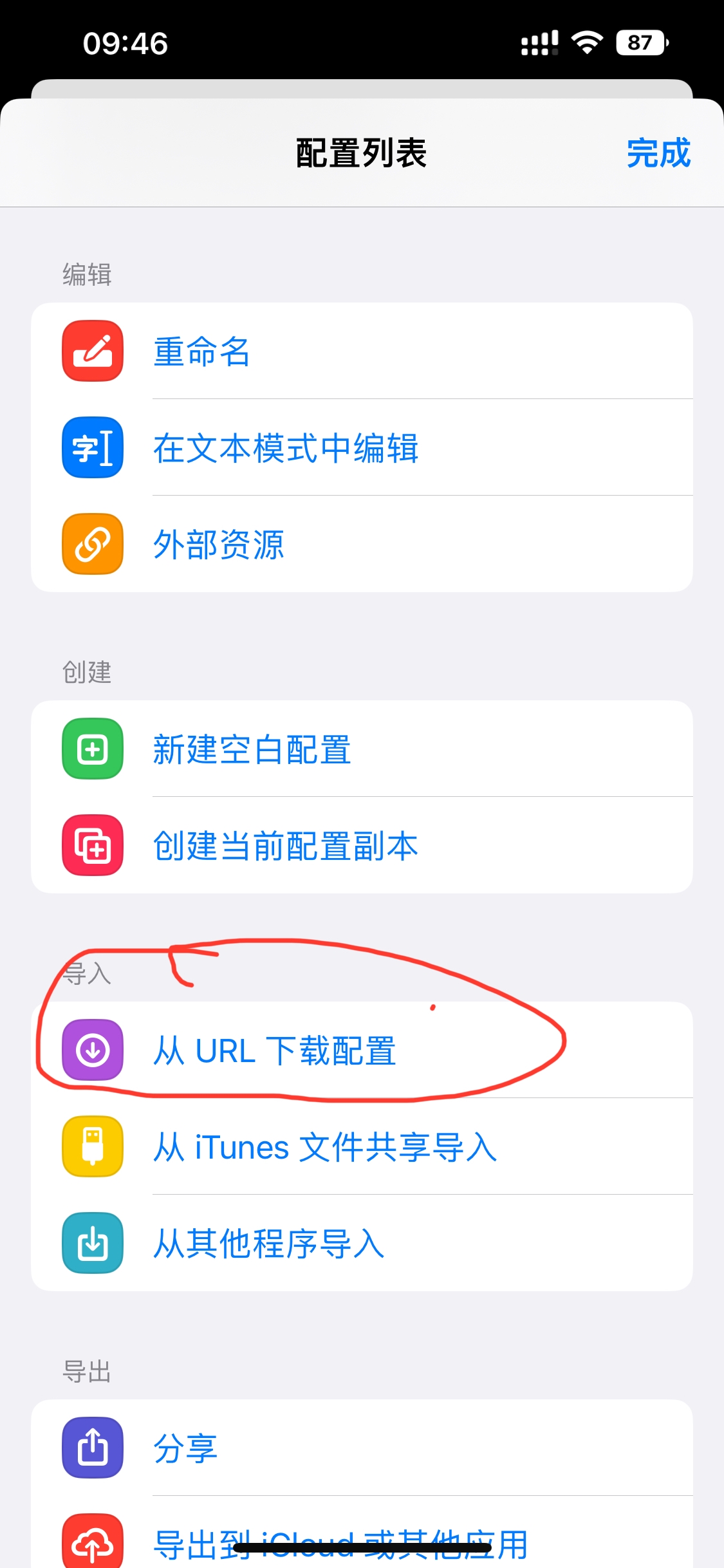Image resolution: width=724 pixels, height=1568 pixels.
Task: Tap 分享 to share the configuration
Action: click(x=185, y=1448)
